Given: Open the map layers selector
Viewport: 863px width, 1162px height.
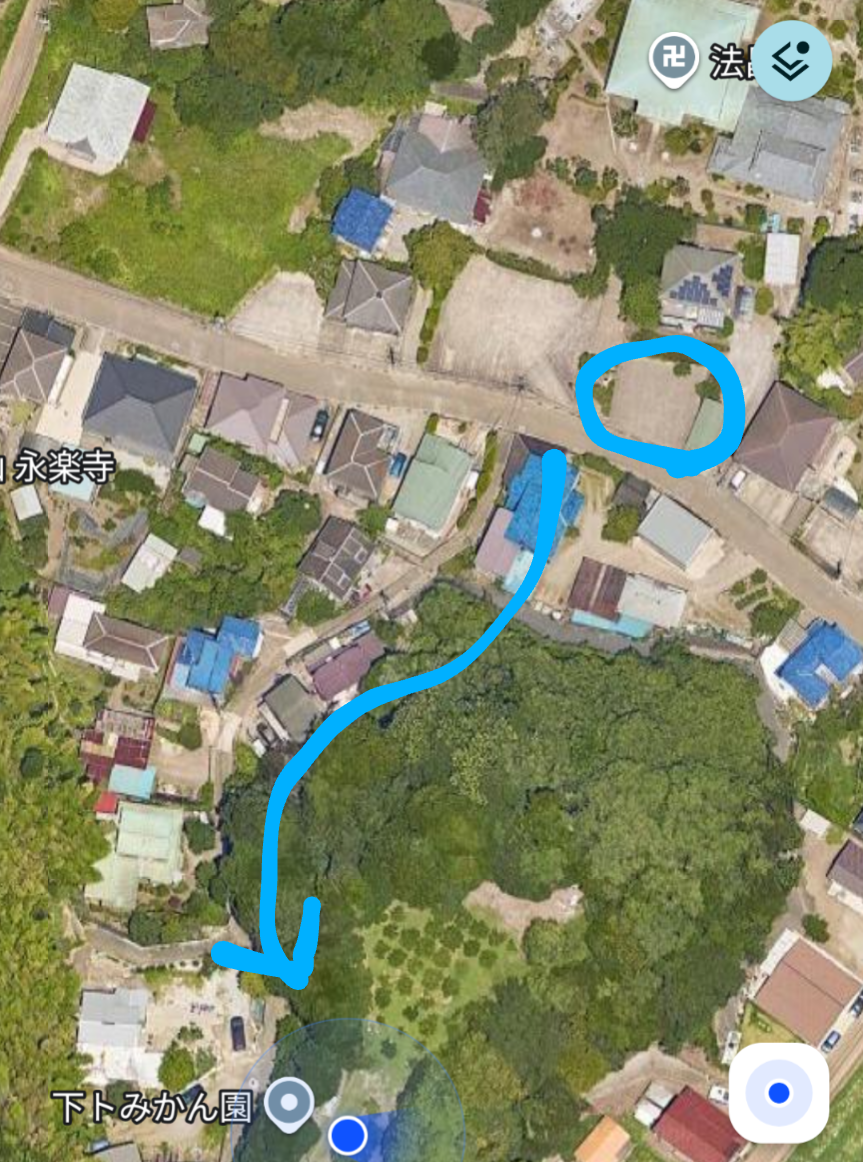Looking at the screenshot, I should [791, 59].
